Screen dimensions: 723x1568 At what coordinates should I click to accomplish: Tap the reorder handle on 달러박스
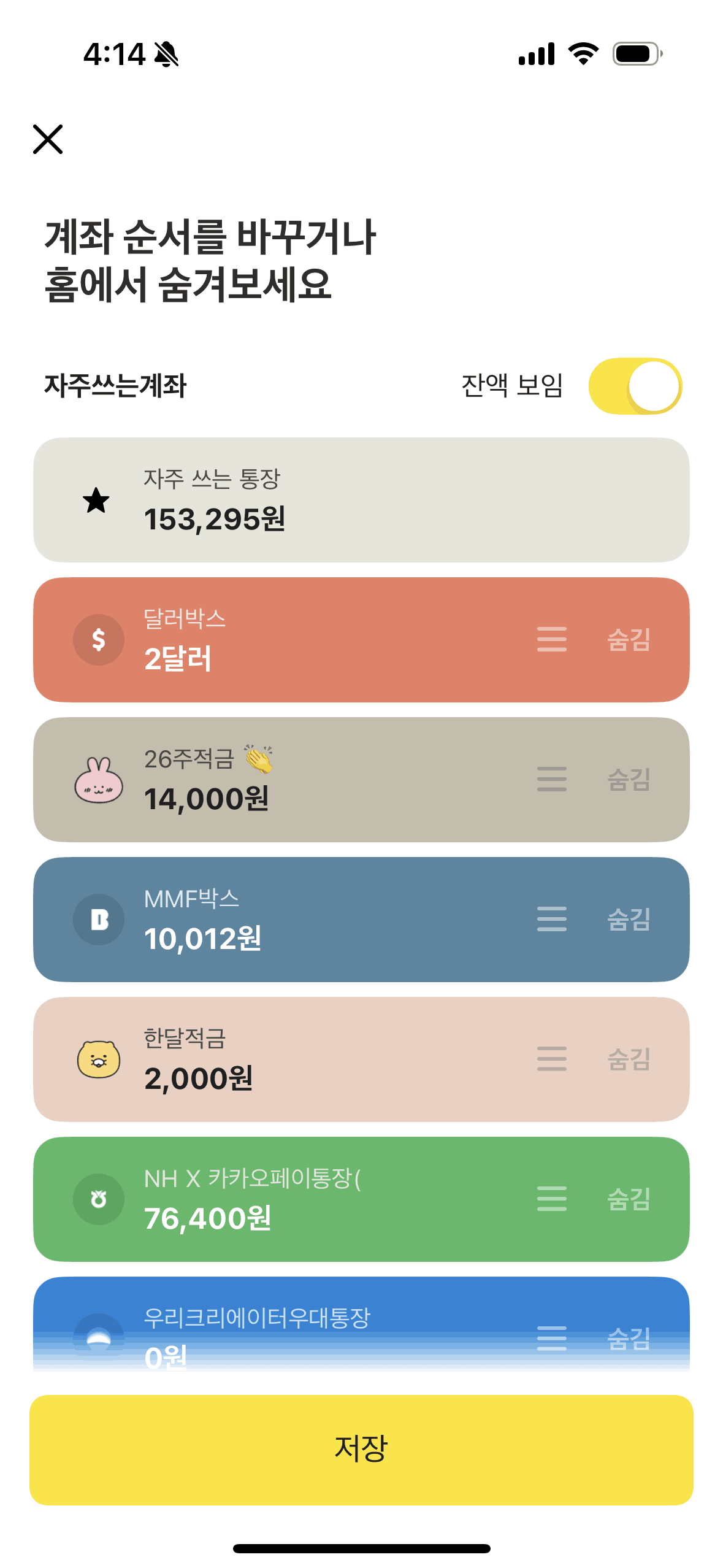pos(551,640)
